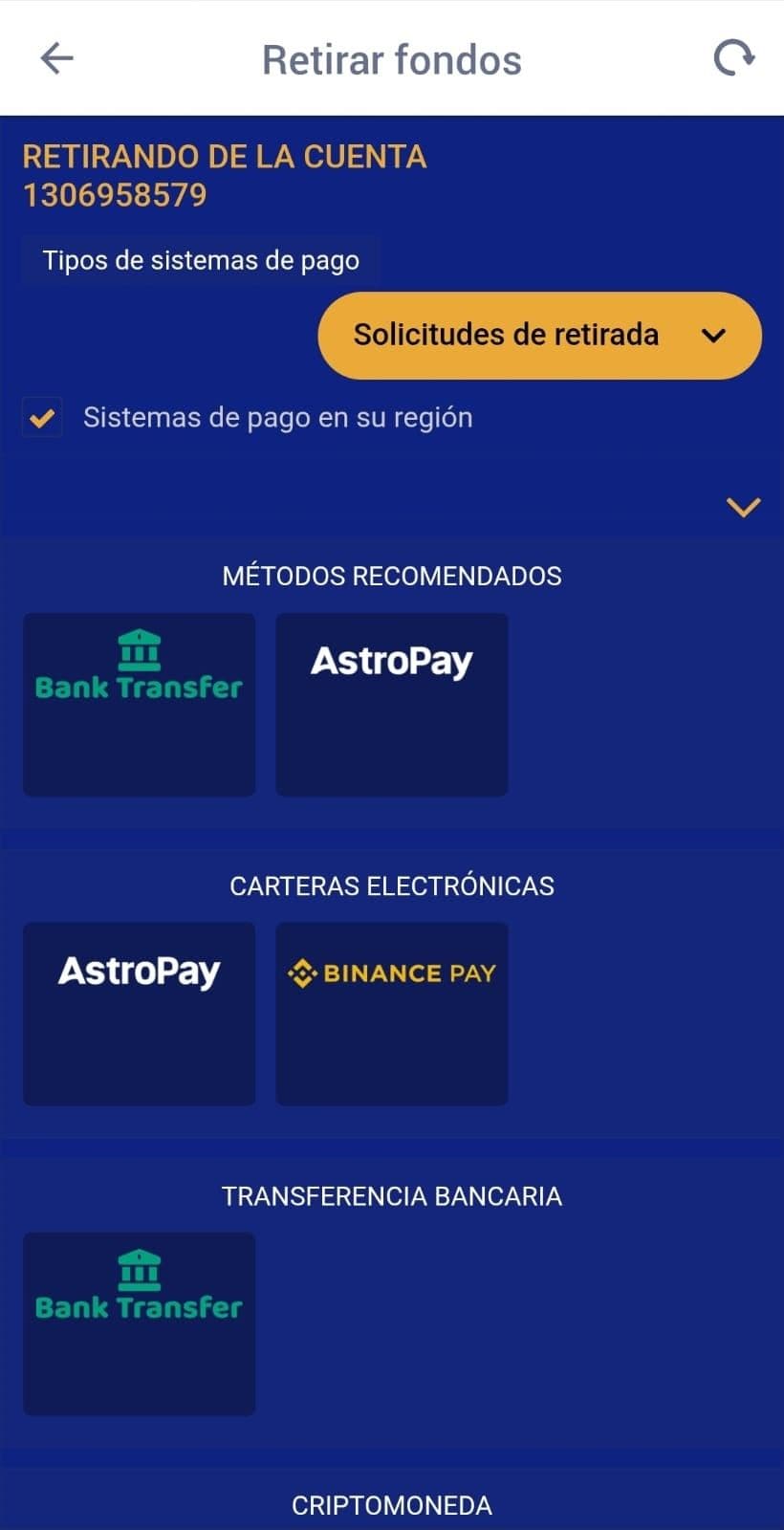Select AstroPay under métodos recomendados
The height and width of the screenshot is (1530, 784).
click(x=391, y=704)
